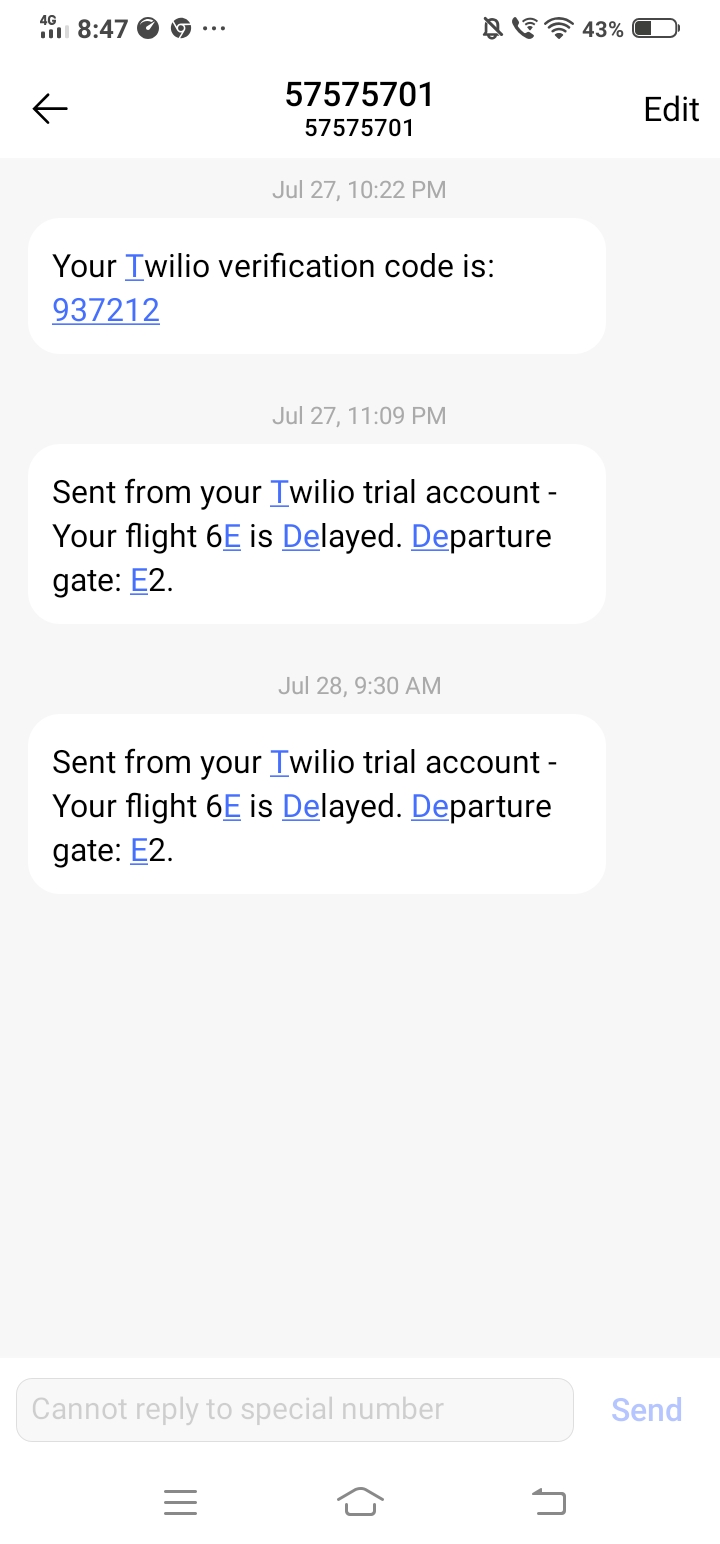This screenshot has height=1544, width=720.
Task: Tap the system home button
Action: [360, 1501]
